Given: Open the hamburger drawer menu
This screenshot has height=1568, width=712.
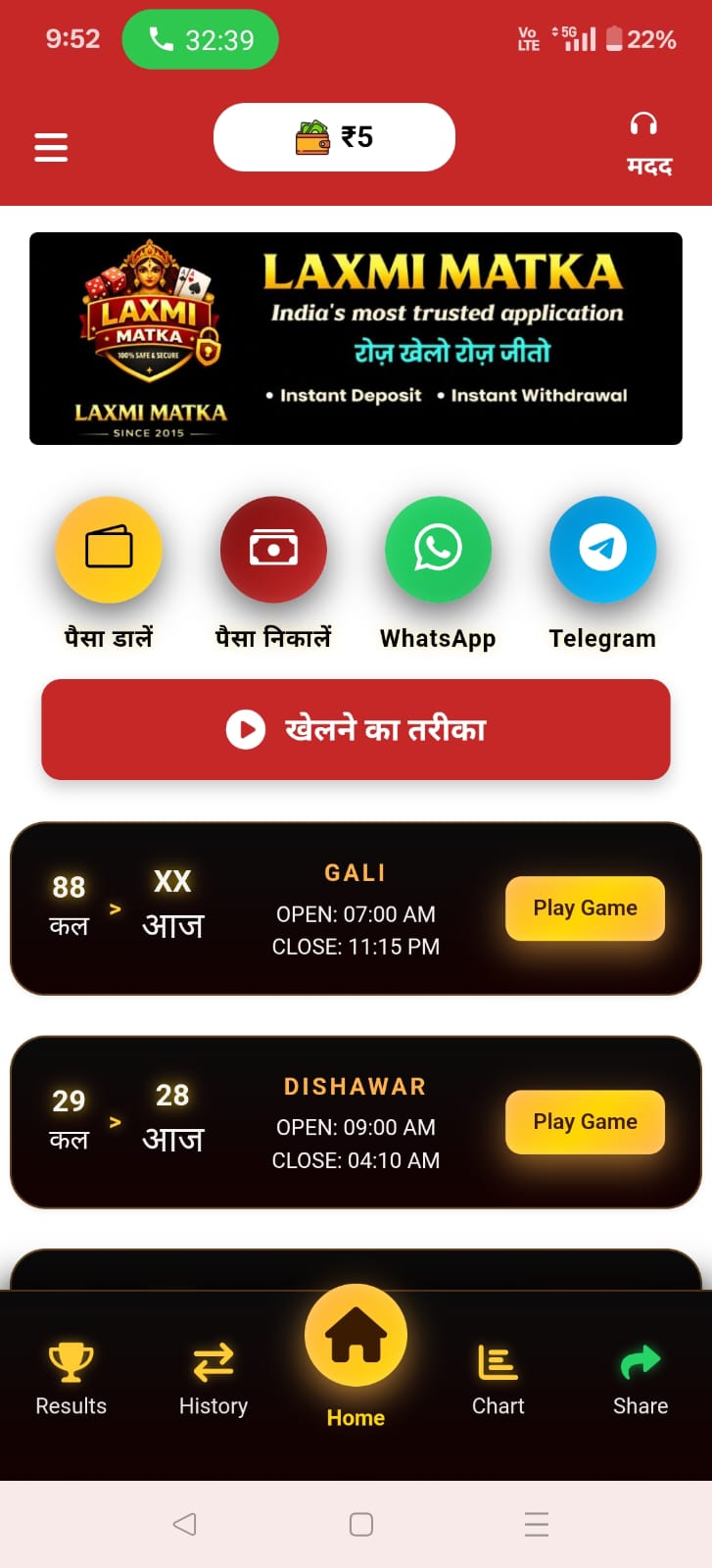Looking at the screenshot, I should click(51, 147).
